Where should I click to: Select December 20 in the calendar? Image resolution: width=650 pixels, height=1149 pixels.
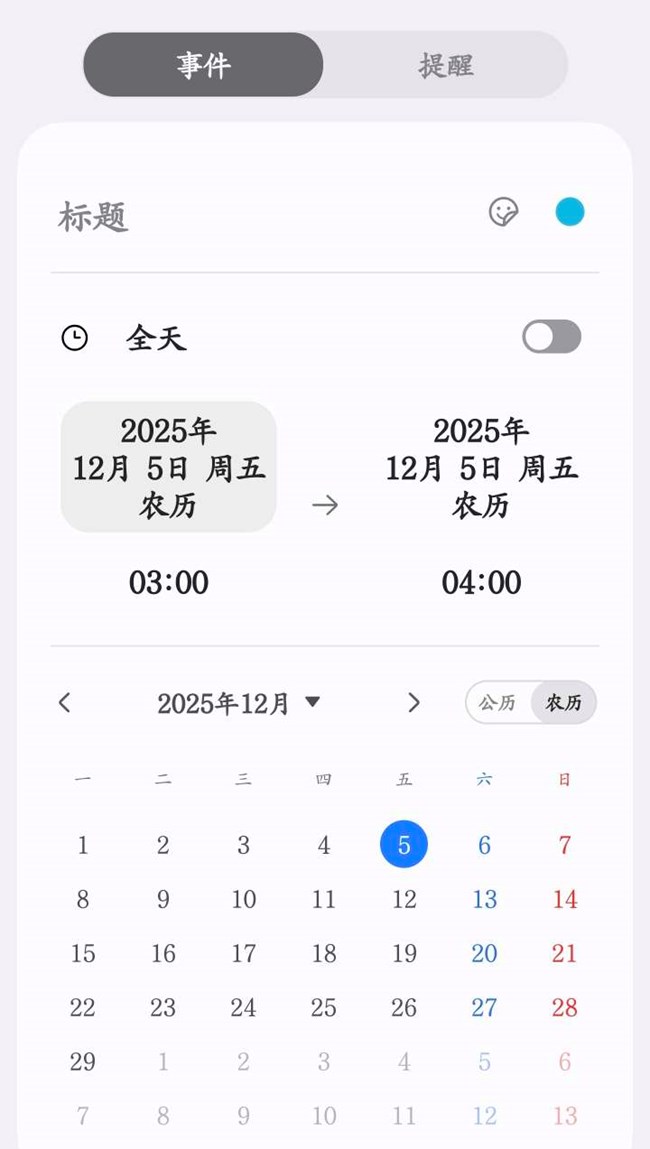(x=484, y=953)
